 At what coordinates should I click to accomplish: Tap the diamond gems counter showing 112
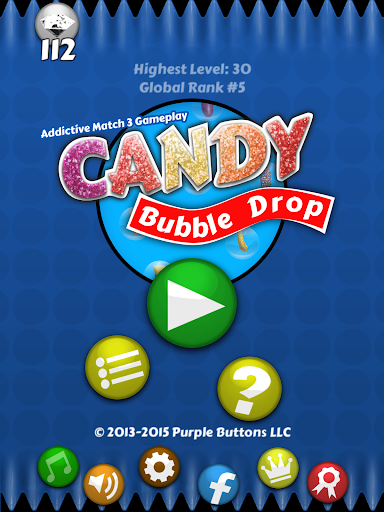coord(57,33)
